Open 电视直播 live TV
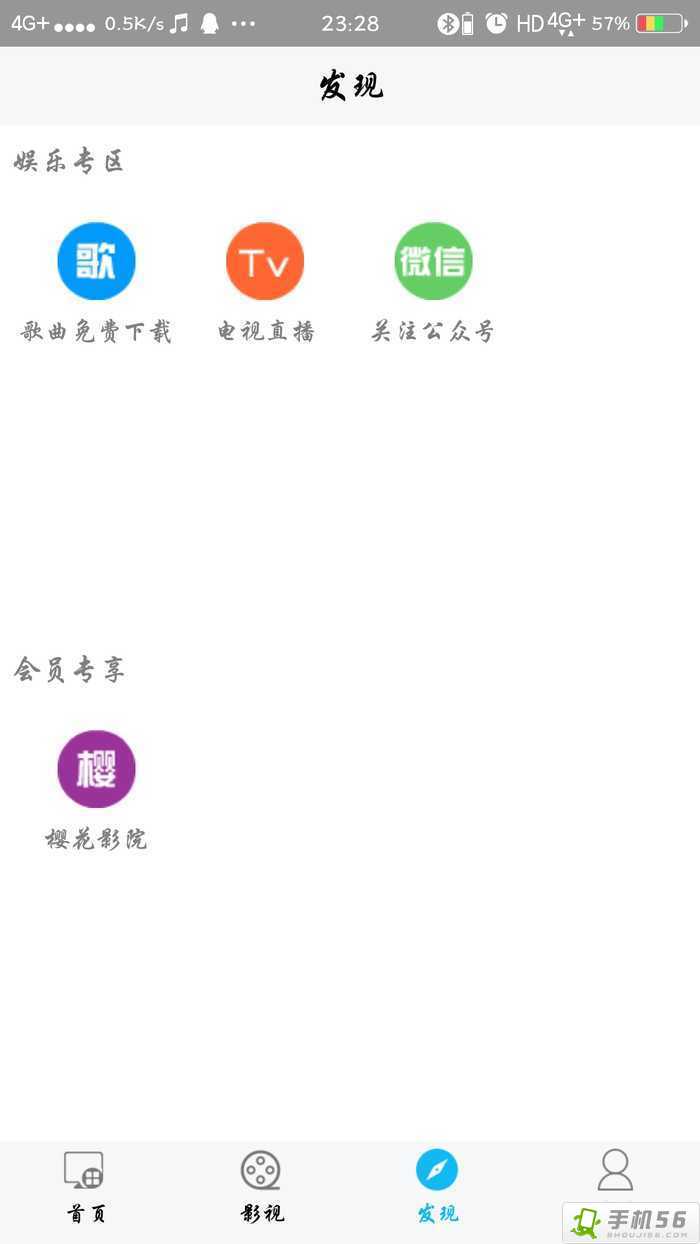 point(265,262)
